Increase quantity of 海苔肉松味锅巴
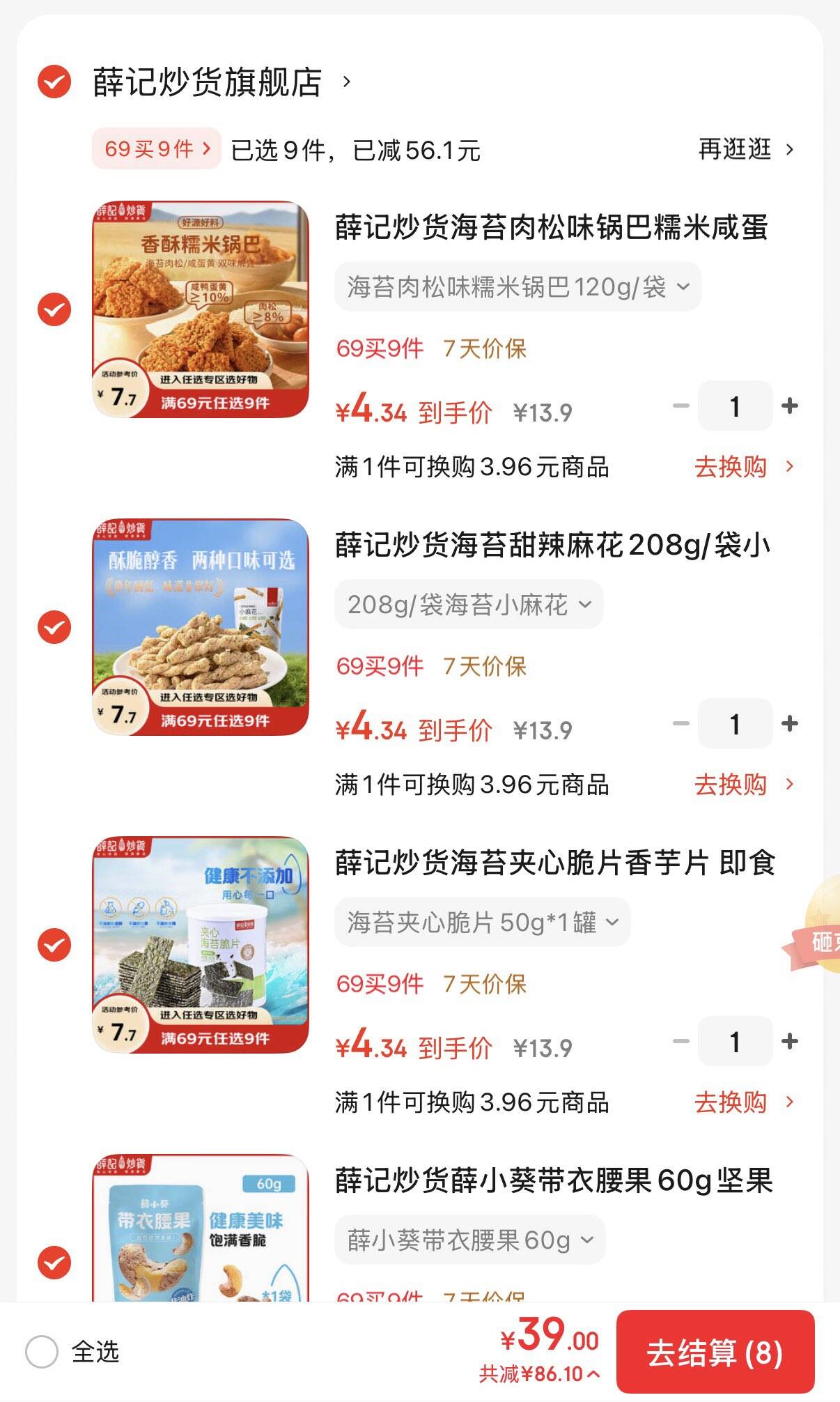Viewport: 840px width, 1402px height. click(790, 406)
